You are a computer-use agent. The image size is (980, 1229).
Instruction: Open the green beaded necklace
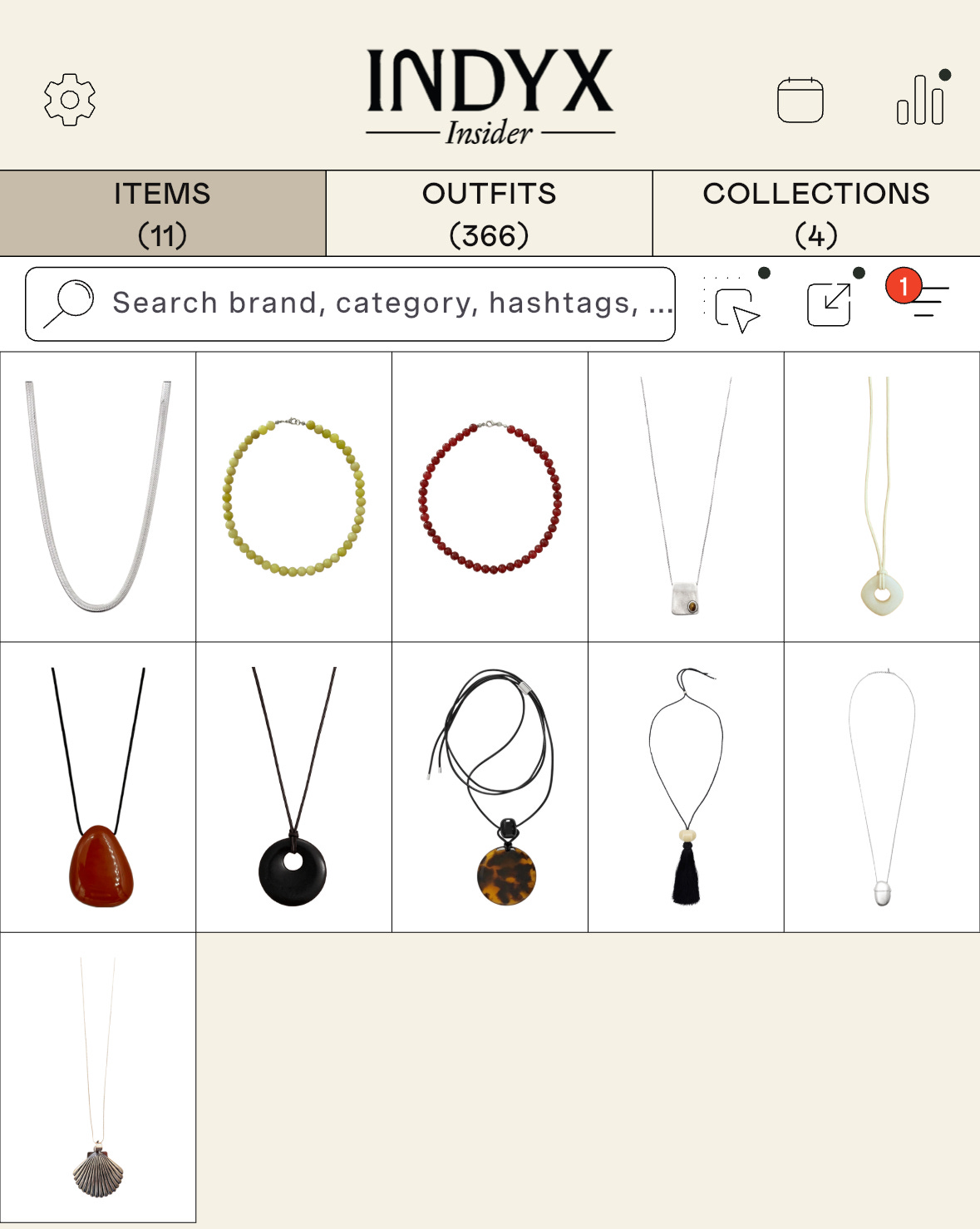[x=294, y=496]
